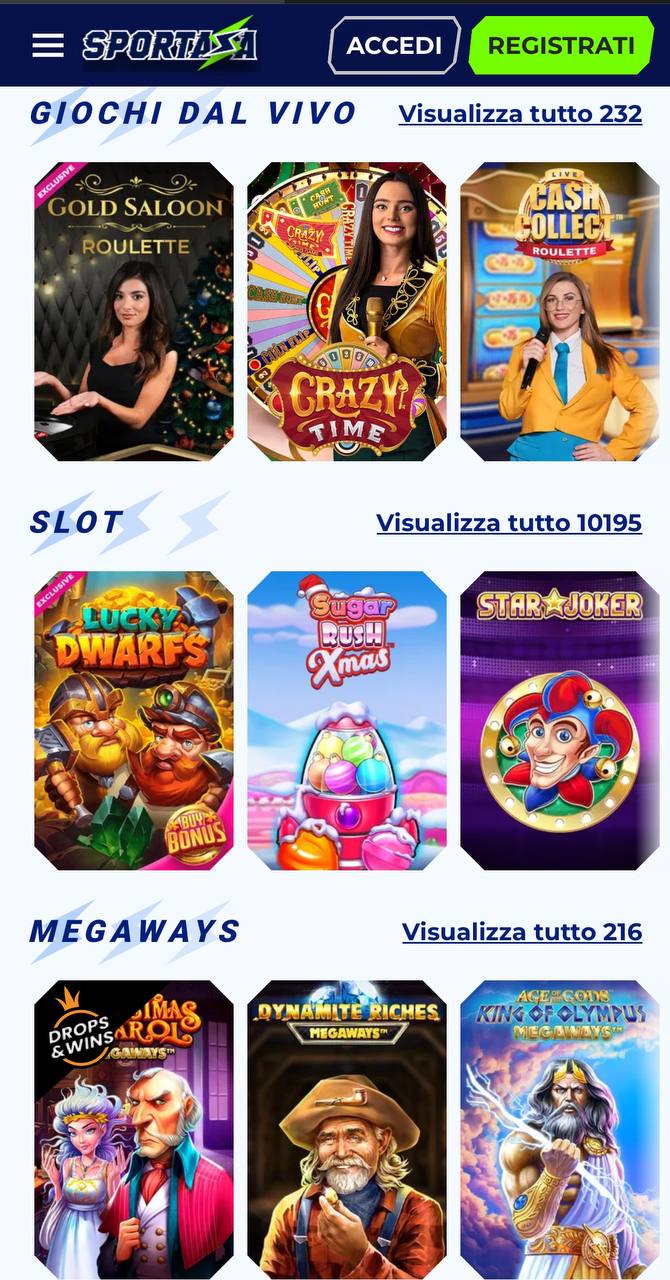Launch the Crazy Time live game

[347, 311]
